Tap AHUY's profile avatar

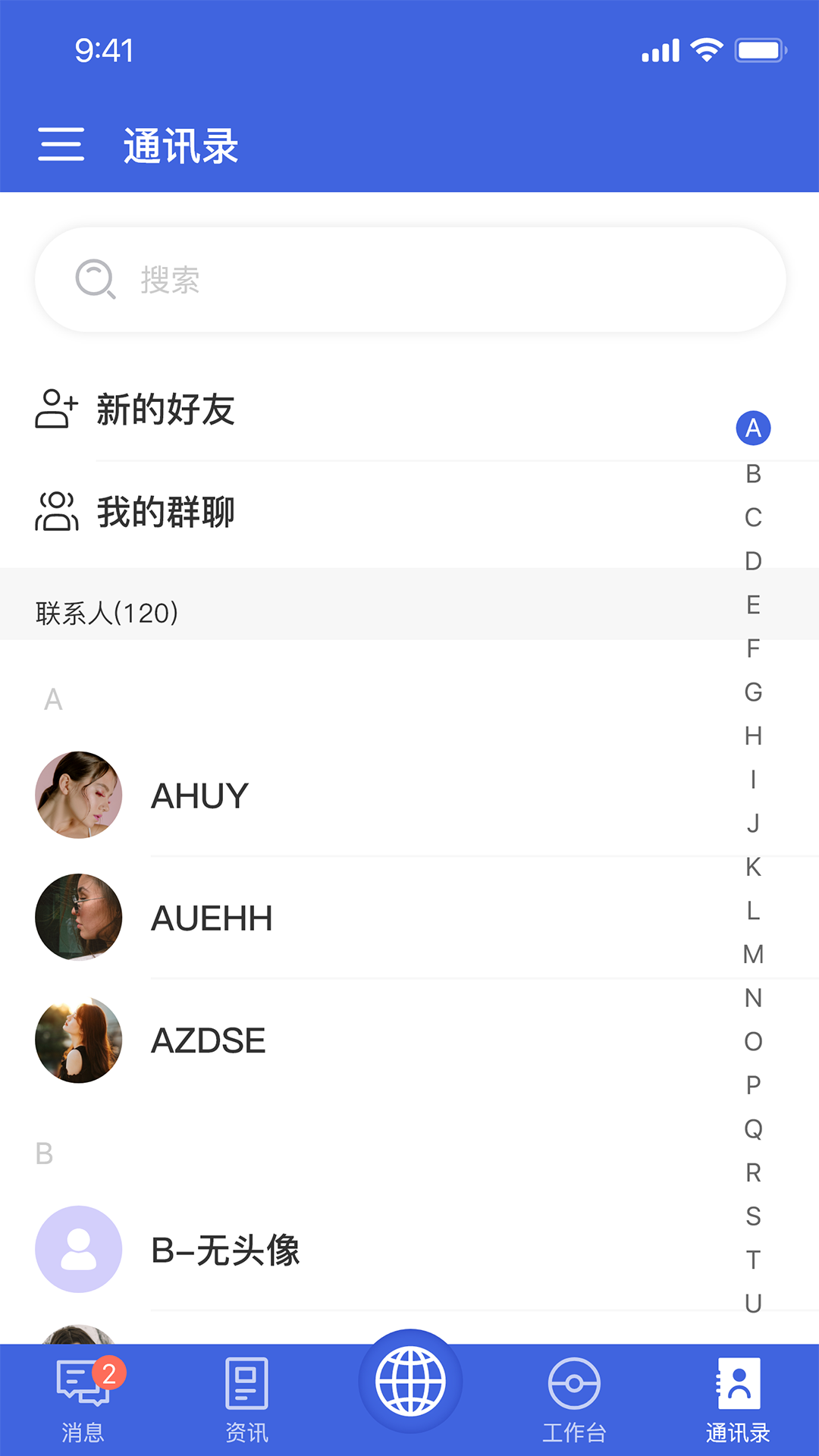point(78,795)
